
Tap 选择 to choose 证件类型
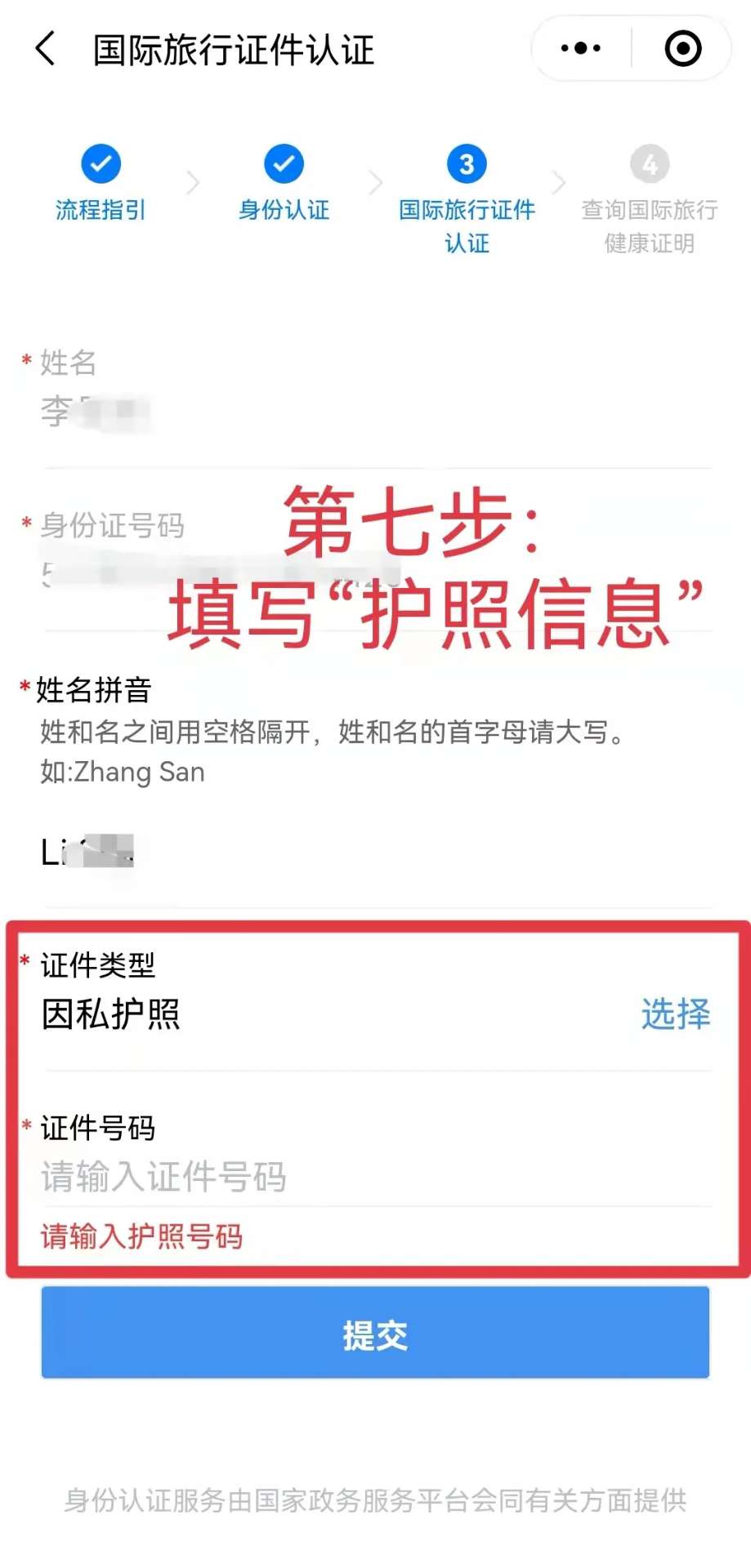675,1014
